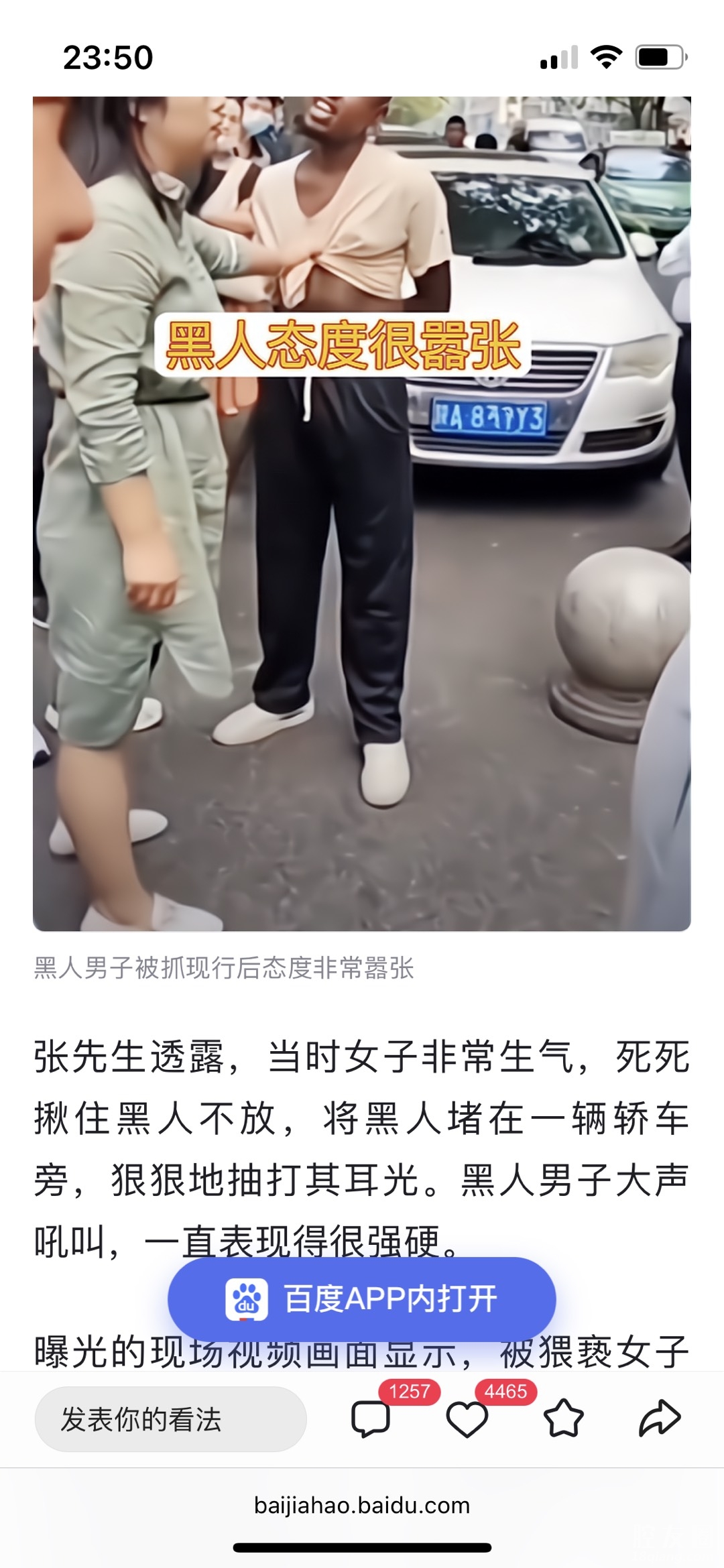This screenshot has width=724, height=1568.
Task: Tap the comment input field
Action: point(170,1419)
